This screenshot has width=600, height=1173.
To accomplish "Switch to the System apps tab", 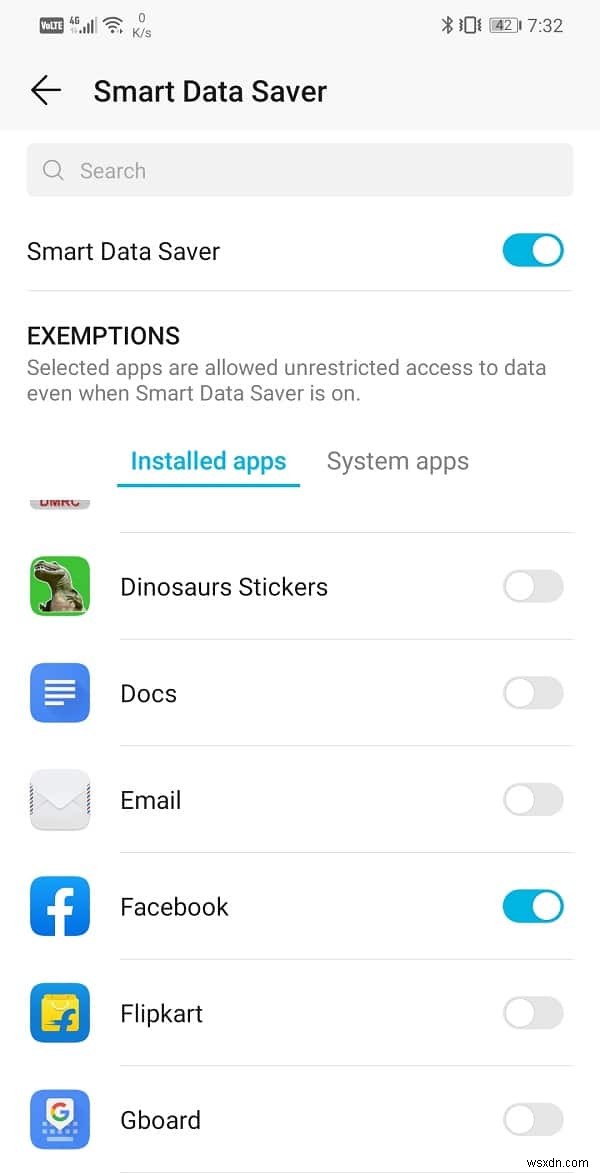I will tap(398, 461).
